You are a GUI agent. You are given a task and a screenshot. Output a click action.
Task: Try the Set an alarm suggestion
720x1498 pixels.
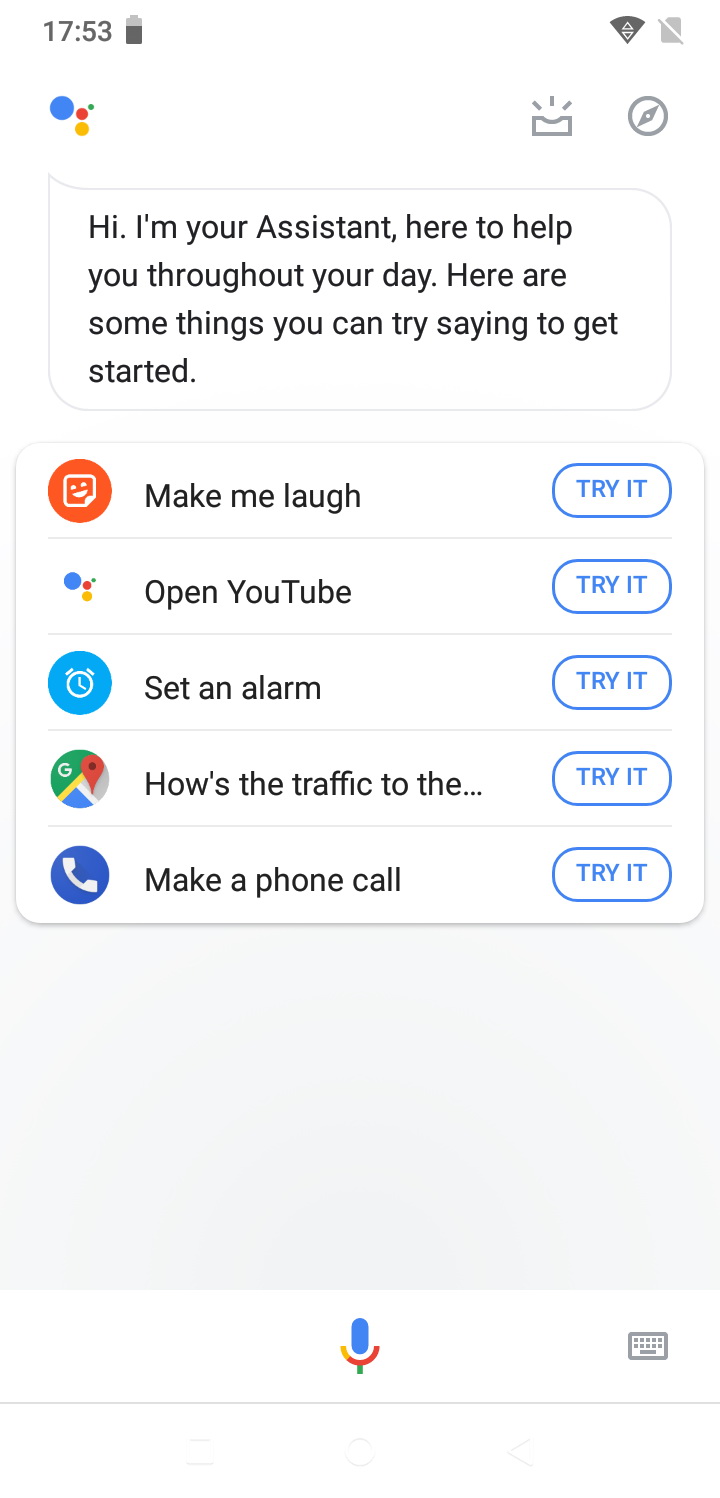click(x=611, y=682)
